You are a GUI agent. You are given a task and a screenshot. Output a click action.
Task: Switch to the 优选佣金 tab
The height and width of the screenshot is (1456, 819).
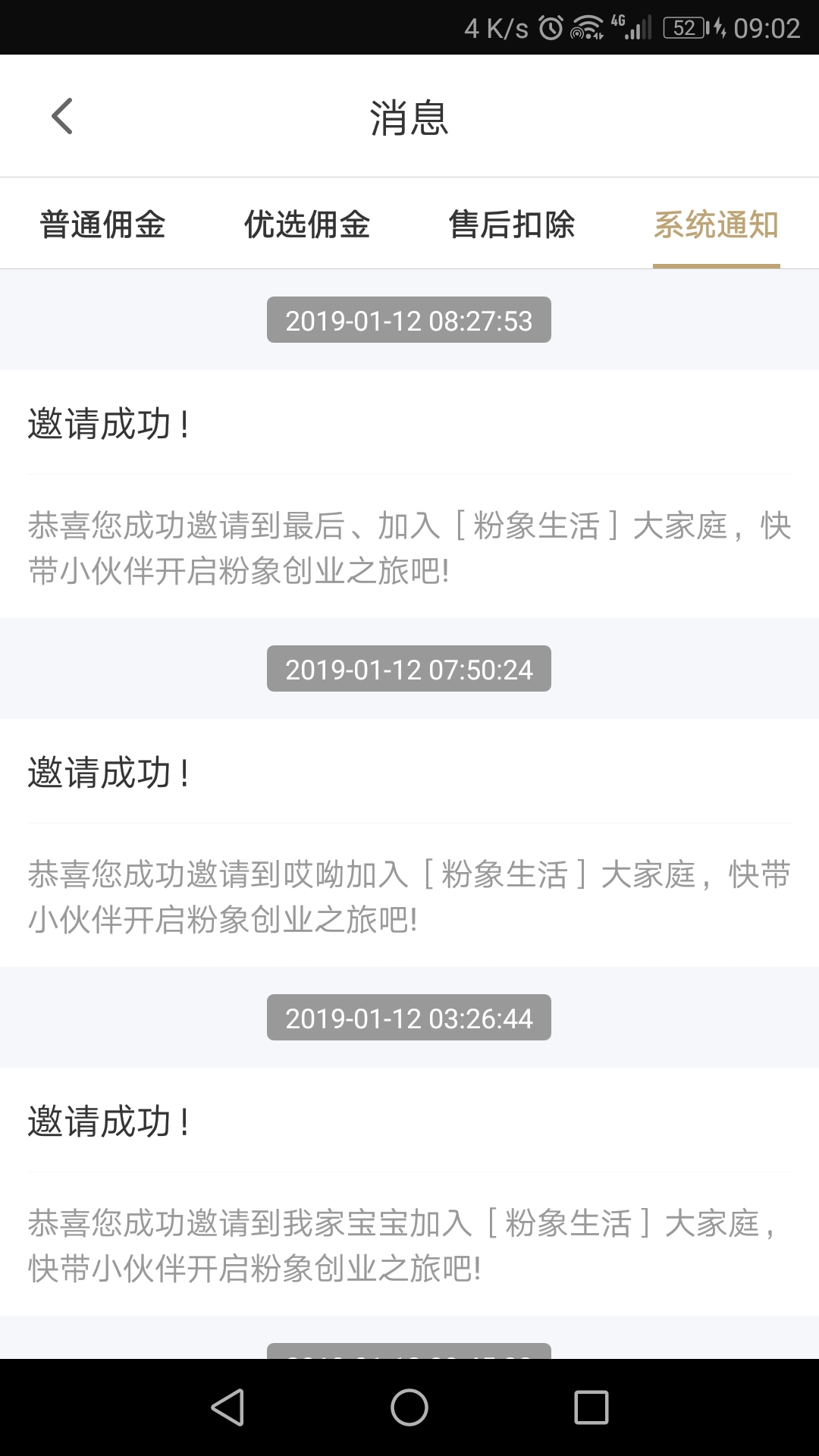307,224
